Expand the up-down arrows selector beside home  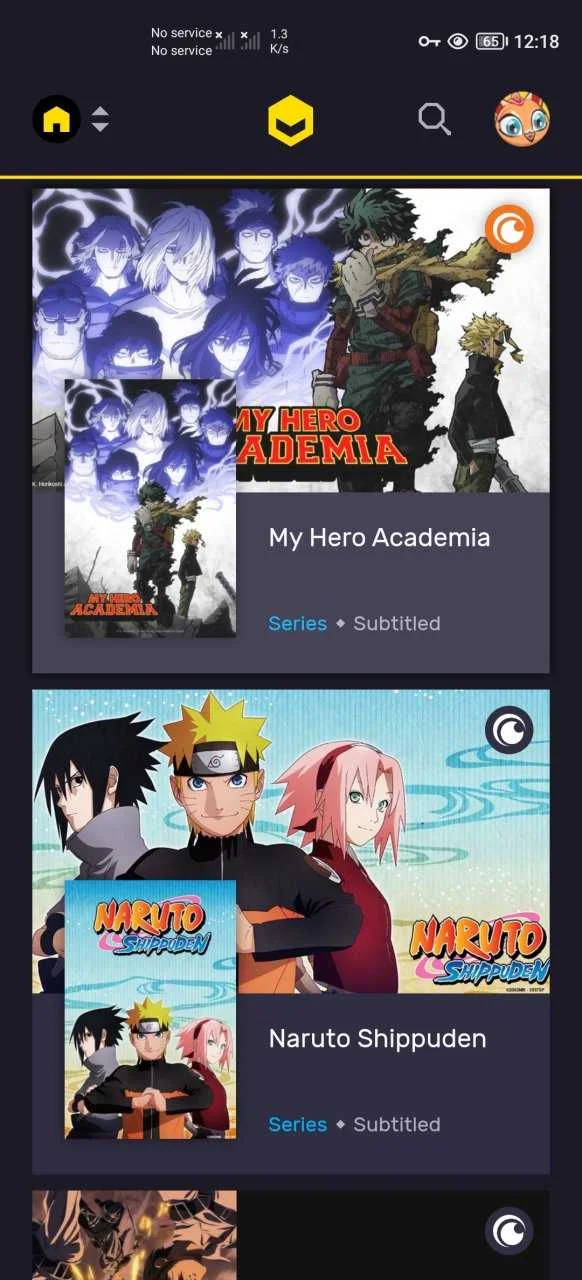click(x=100, y=120)
